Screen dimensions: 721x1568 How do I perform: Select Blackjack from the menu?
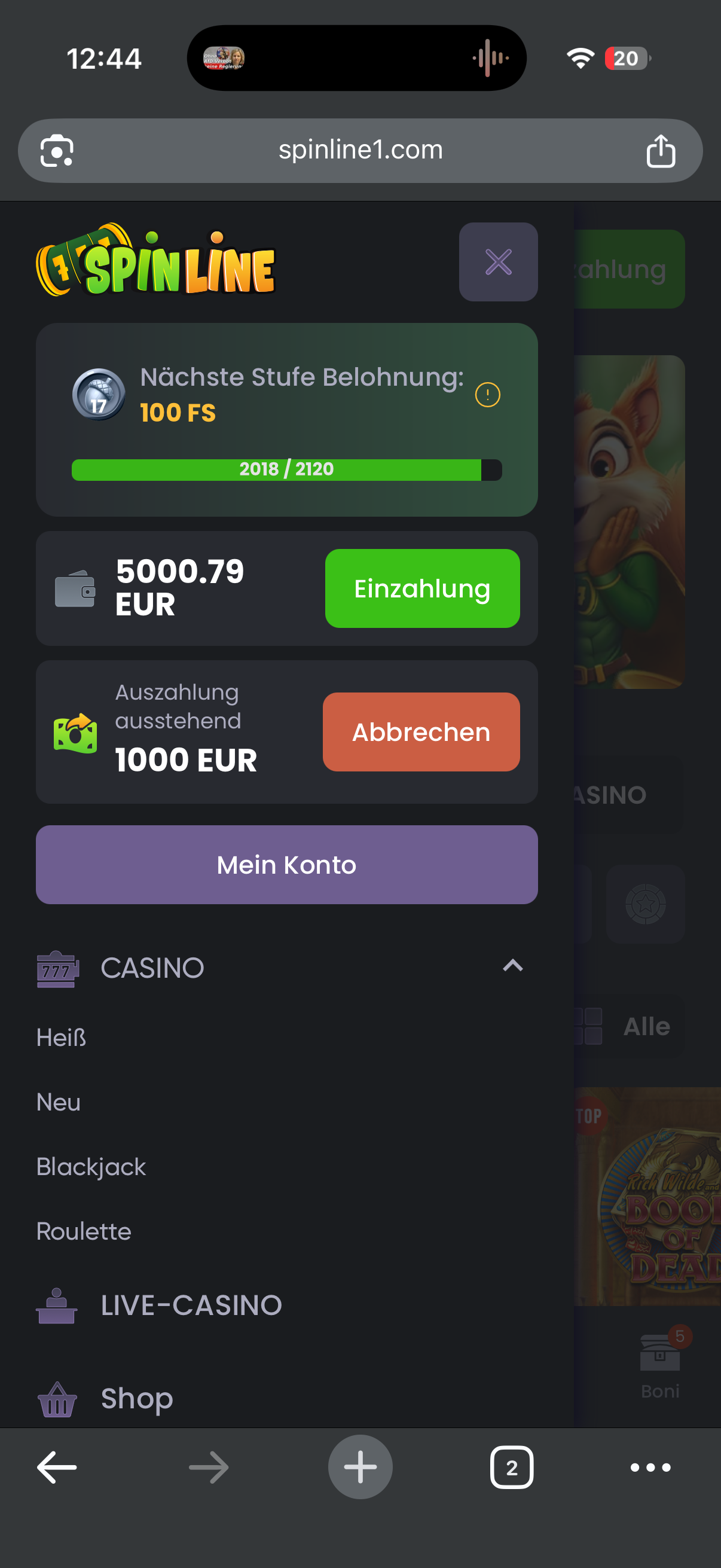[x=91, y=1166]
